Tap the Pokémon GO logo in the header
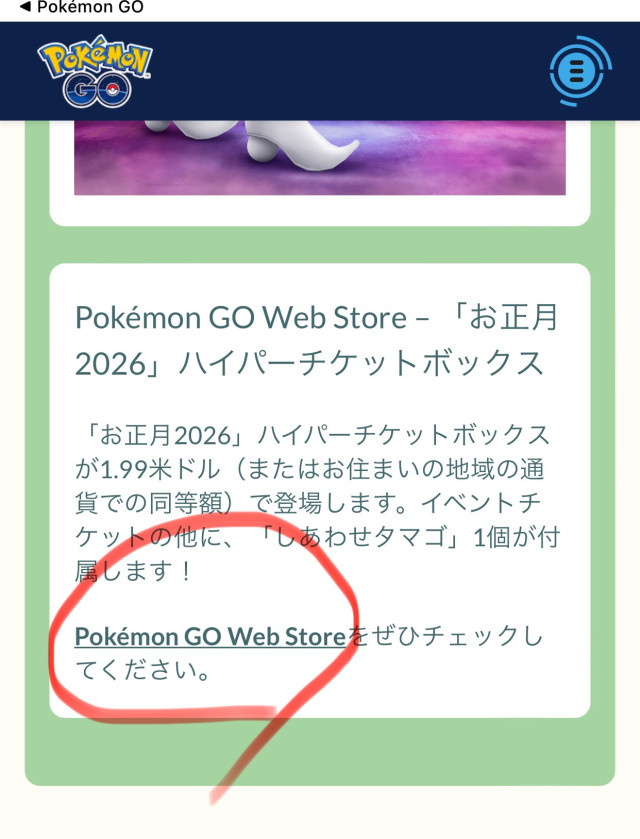This screenshot has width=640, height=839. click(95, 72)
